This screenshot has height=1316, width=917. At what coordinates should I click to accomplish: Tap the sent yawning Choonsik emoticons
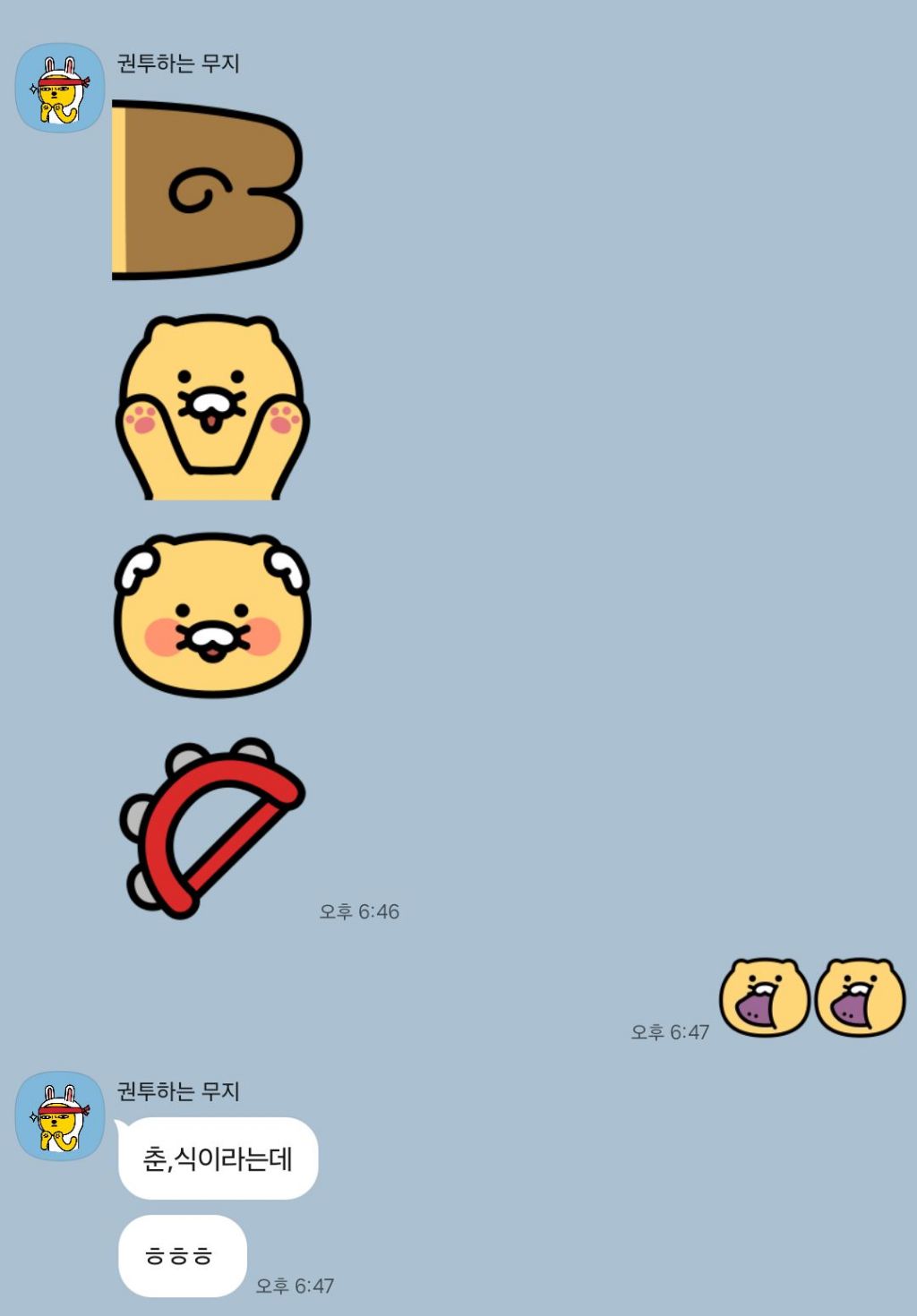[x=812, y=997]
